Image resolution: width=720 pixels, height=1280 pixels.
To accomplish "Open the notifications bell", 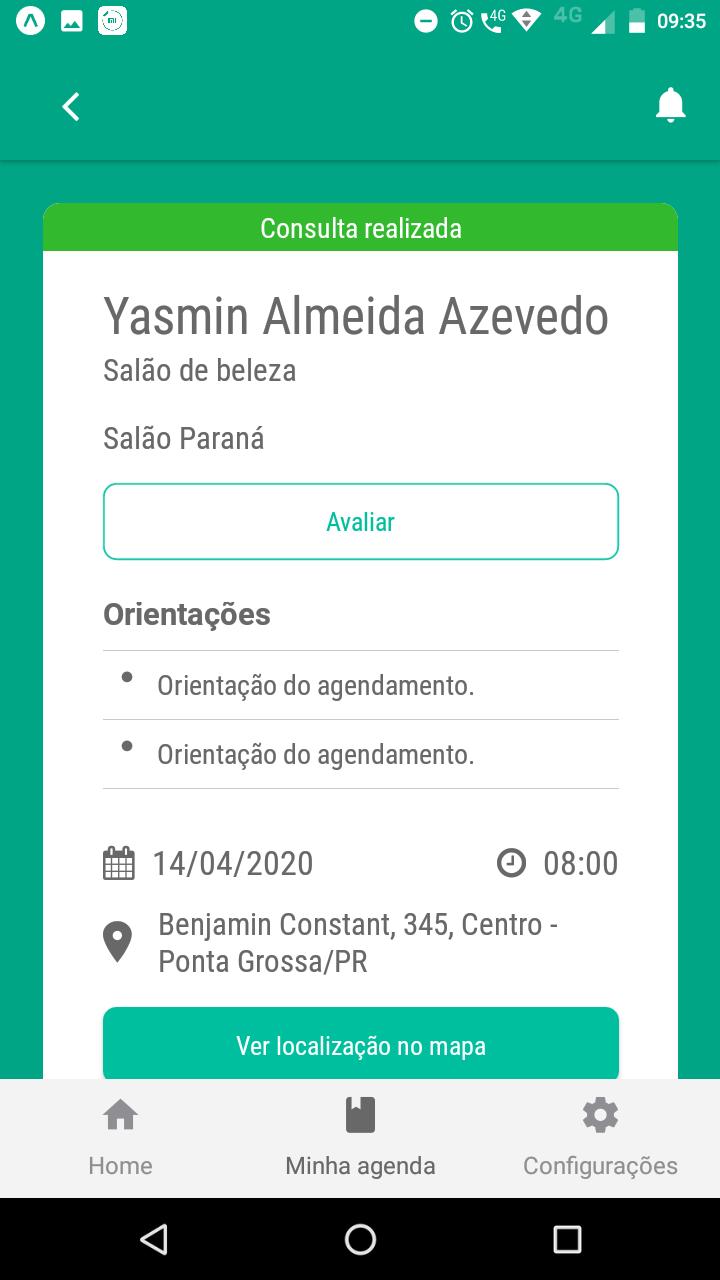I will tap(670, 105).
